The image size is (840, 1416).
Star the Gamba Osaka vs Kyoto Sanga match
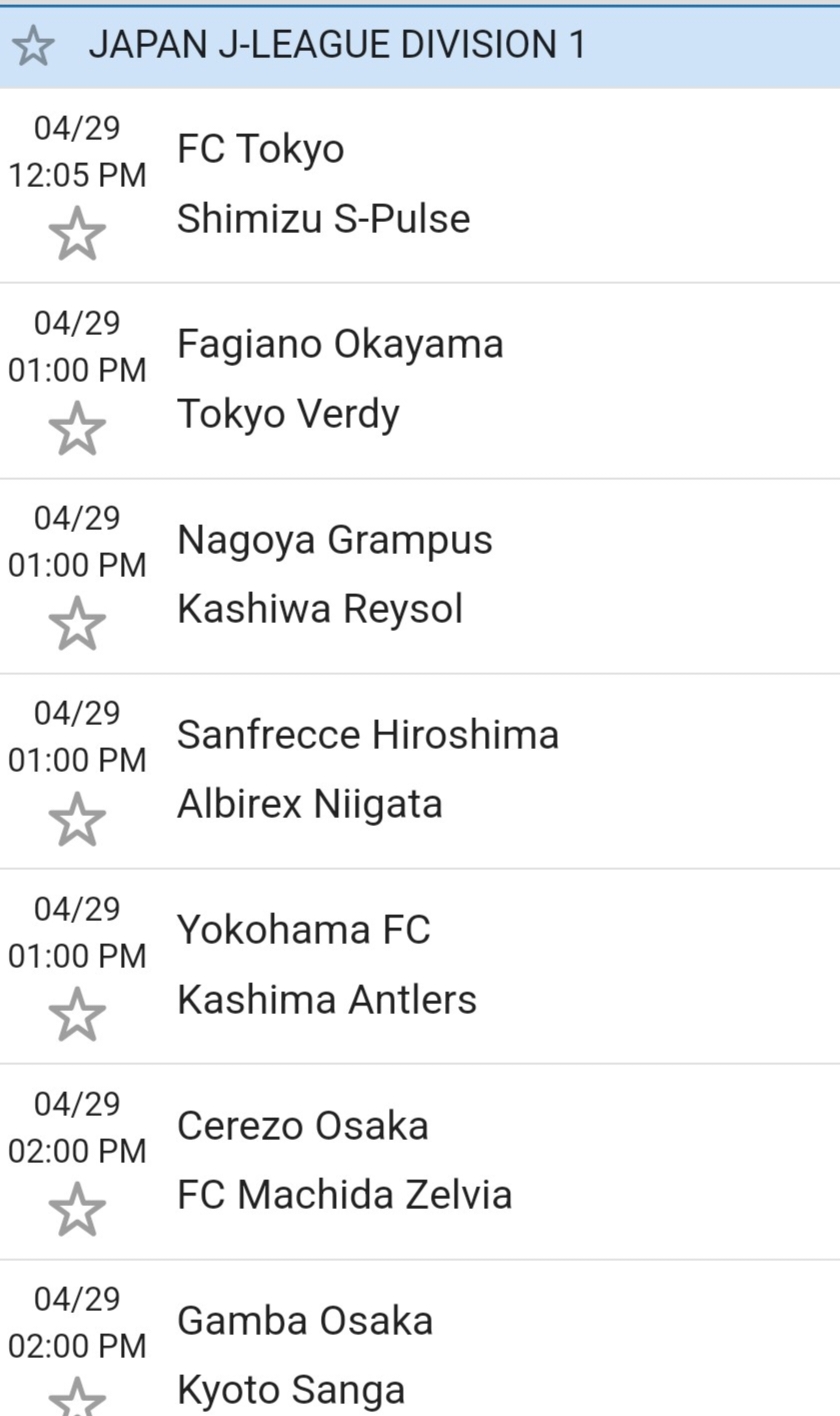pos(77,1399)
